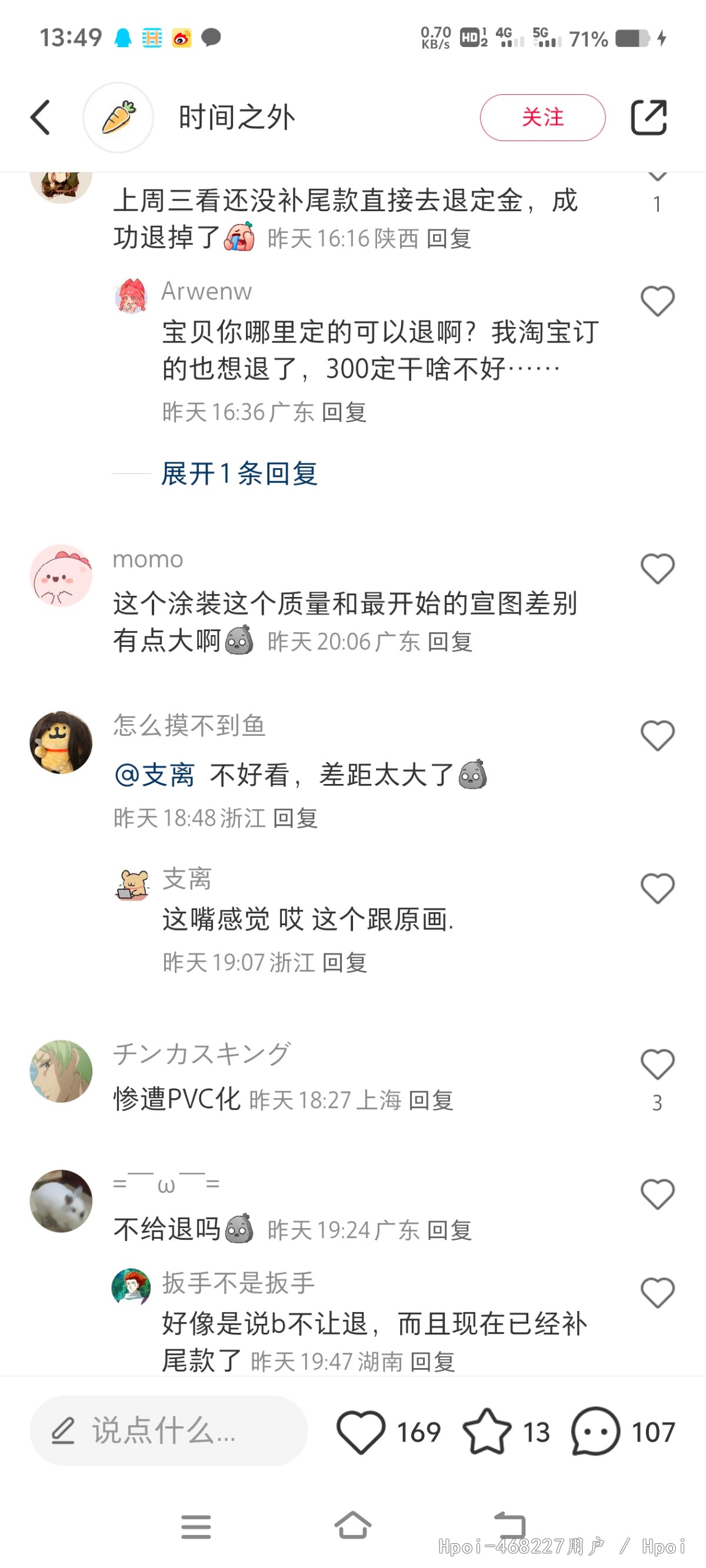Tap the system home button
This screenshot has width=706, height=1568.
tap(352, 1526)
